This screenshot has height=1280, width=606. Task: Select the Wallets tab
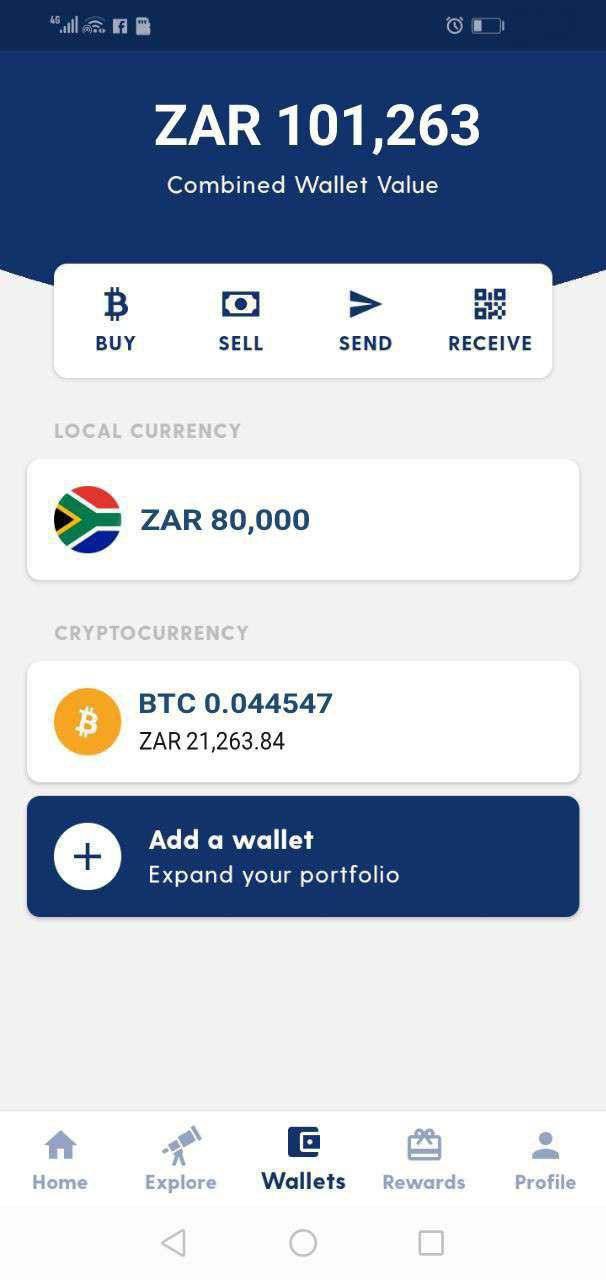(x=303, y=1160)
